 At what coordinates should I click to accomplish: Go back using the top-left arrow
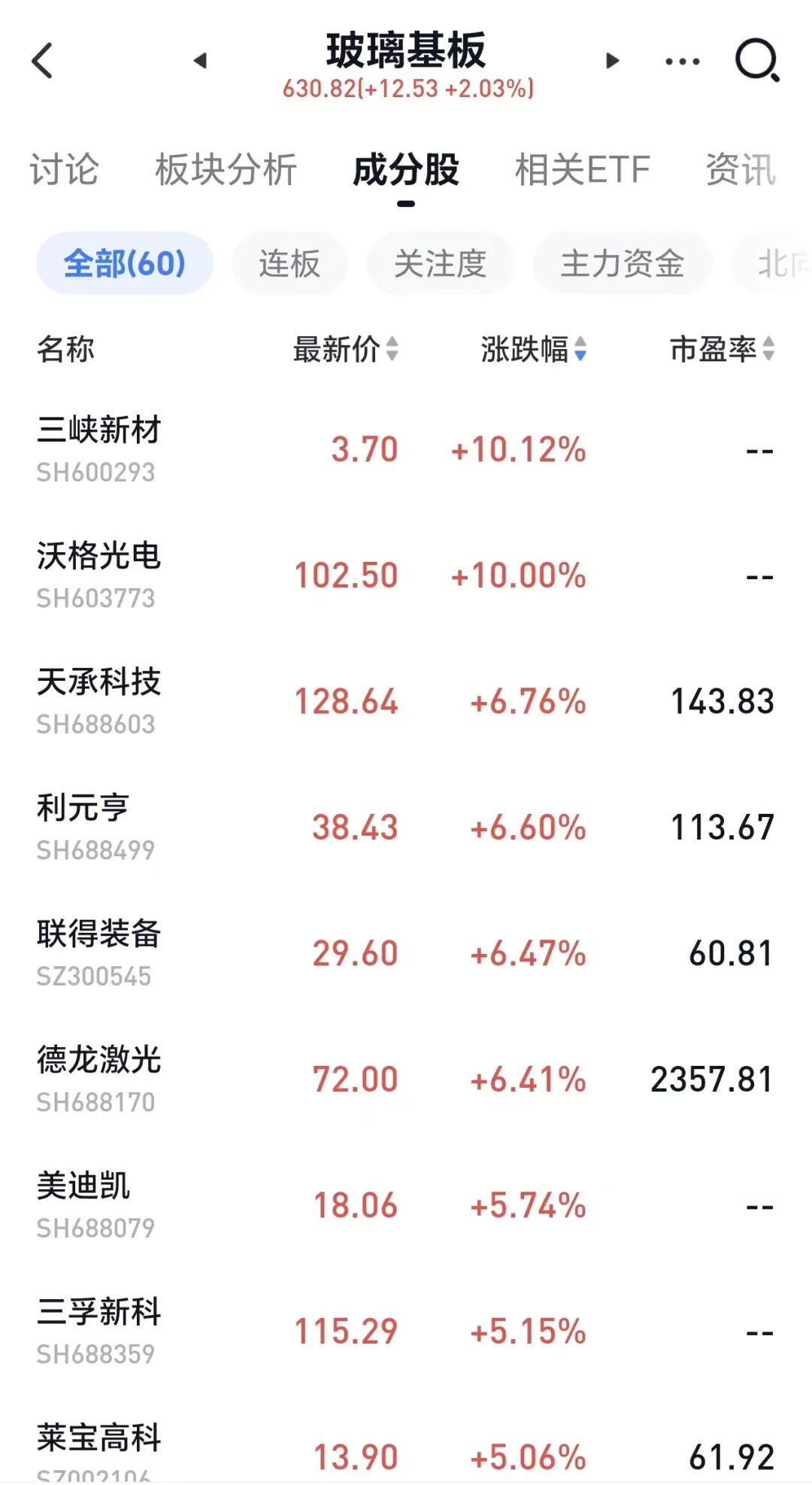(43, 60)
